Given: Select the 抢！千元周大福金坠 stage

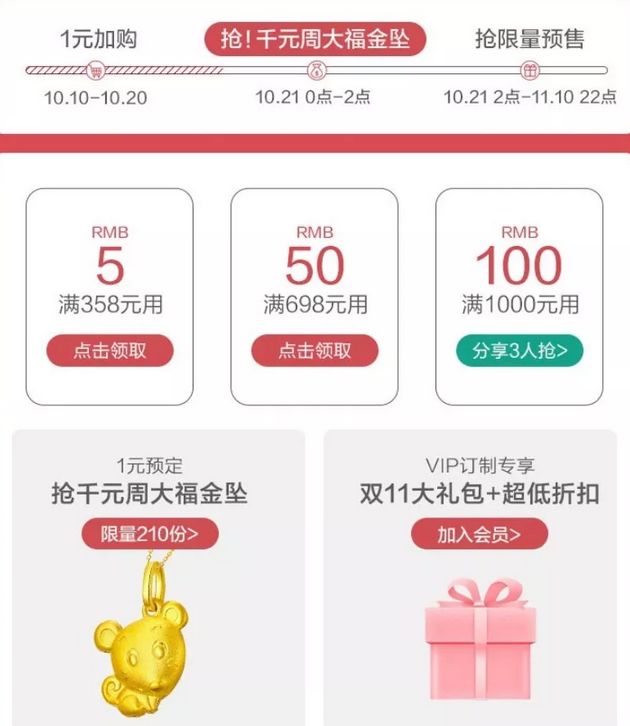Looking at the screenshot, I should tap(315, 40).
